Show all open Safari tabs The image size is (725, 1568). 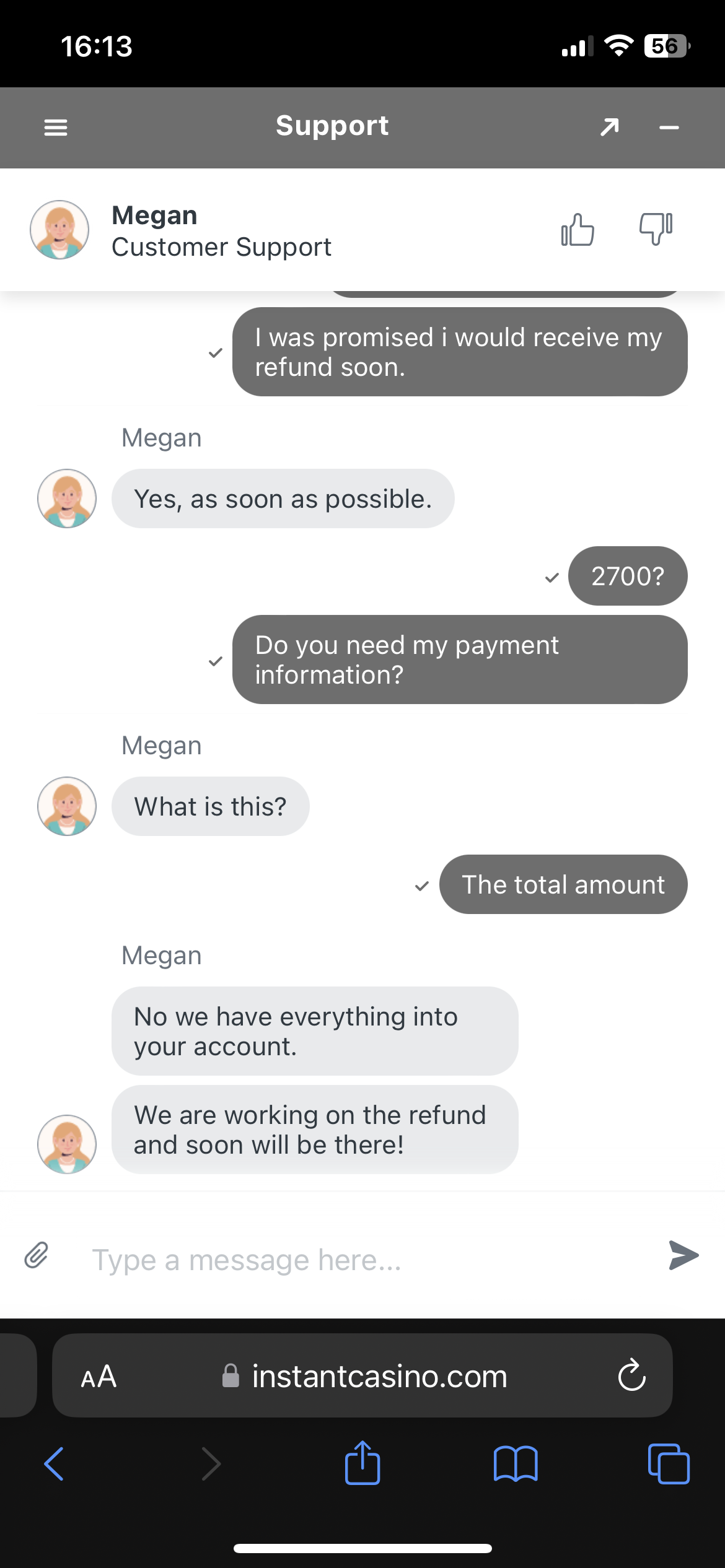tap(669, 1464)
